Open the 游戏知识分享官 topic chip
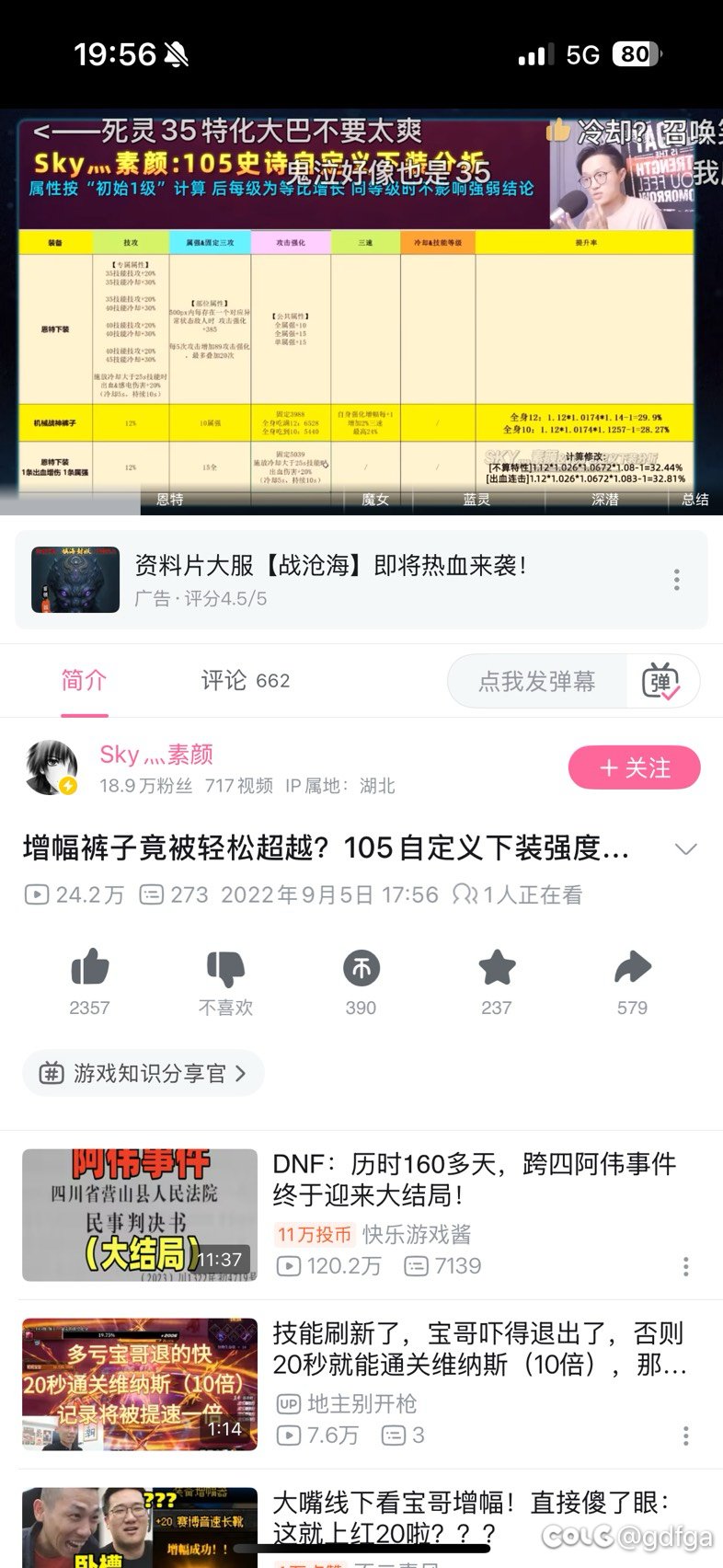 [x=143, y=1073]
